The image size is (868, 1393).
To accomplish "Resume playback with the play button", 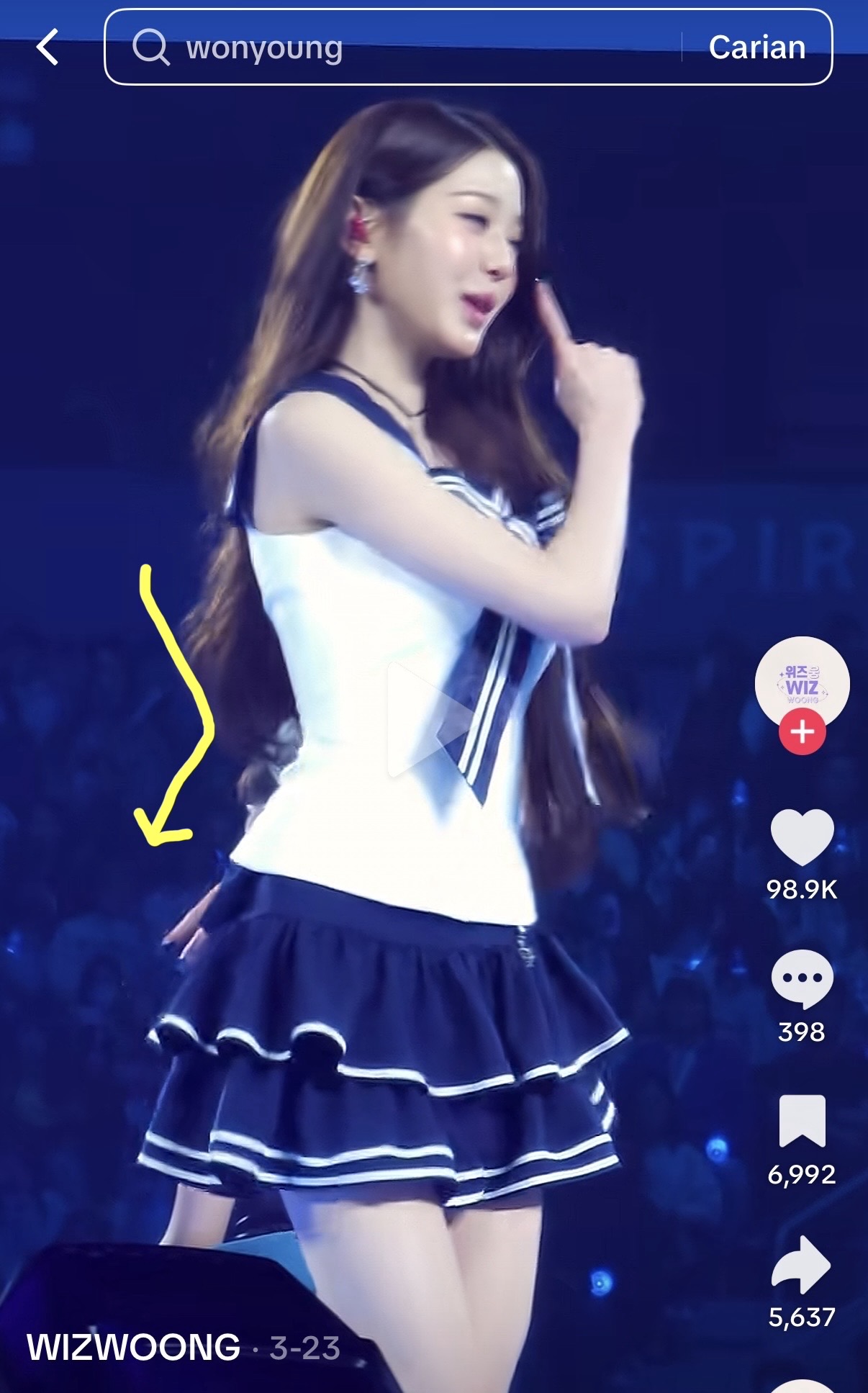I will [425, 721].
